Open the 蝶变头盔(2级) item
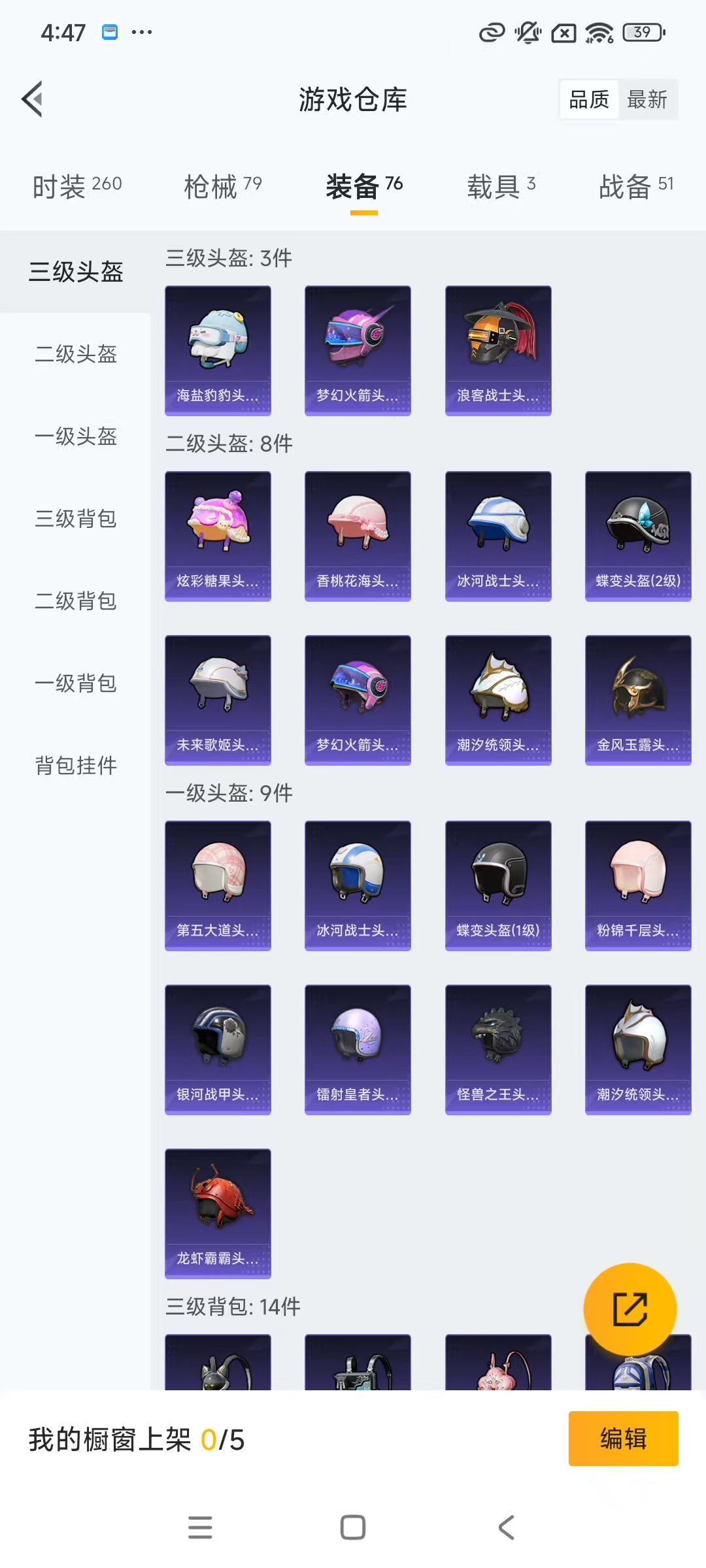Image resolution: width=706 pixels, height=1568 pixels. click(637, 534)
